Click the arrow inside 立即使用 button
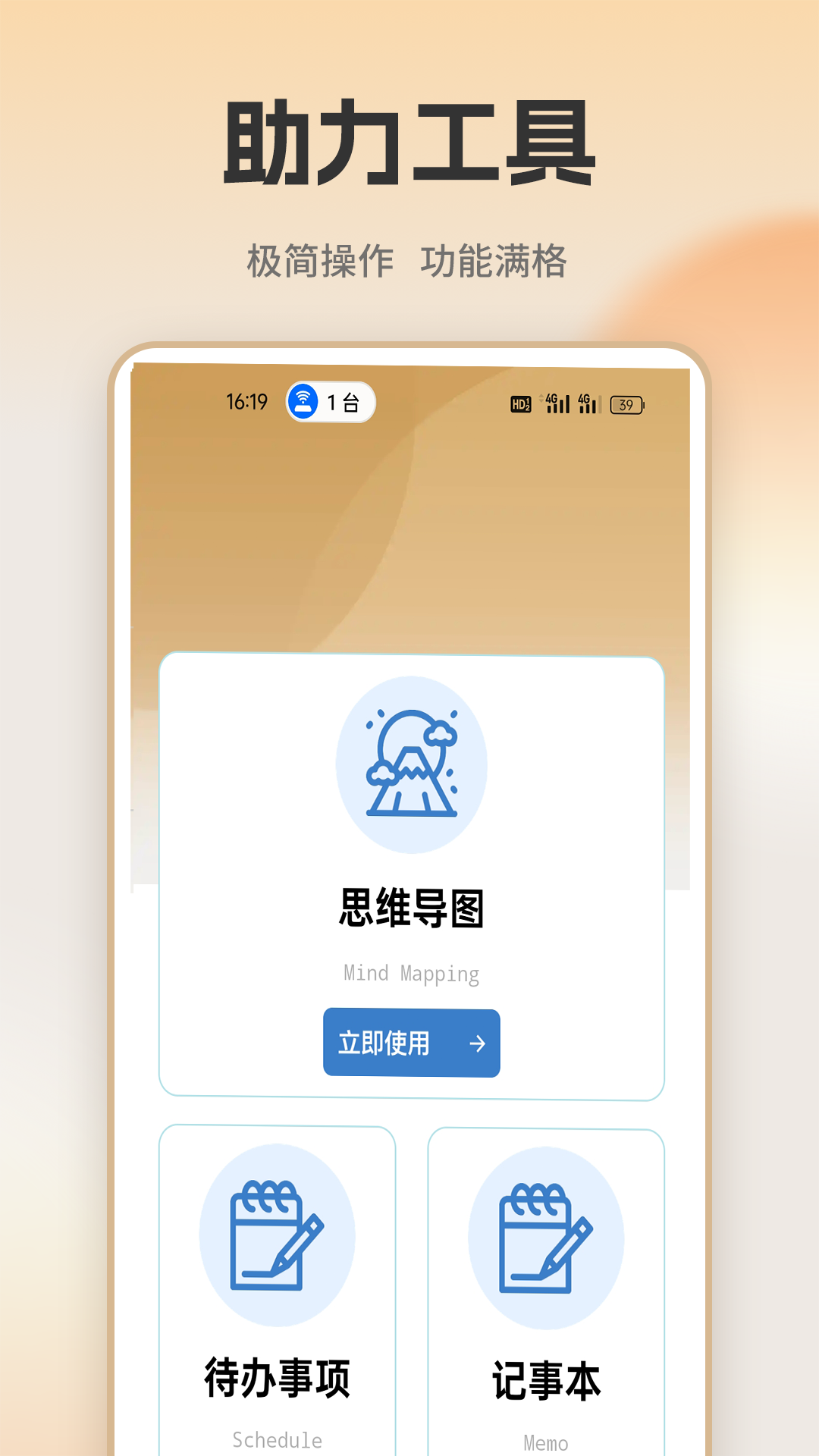The width and height of the screenshot is (819, 1456). [x=478, y=1044]
